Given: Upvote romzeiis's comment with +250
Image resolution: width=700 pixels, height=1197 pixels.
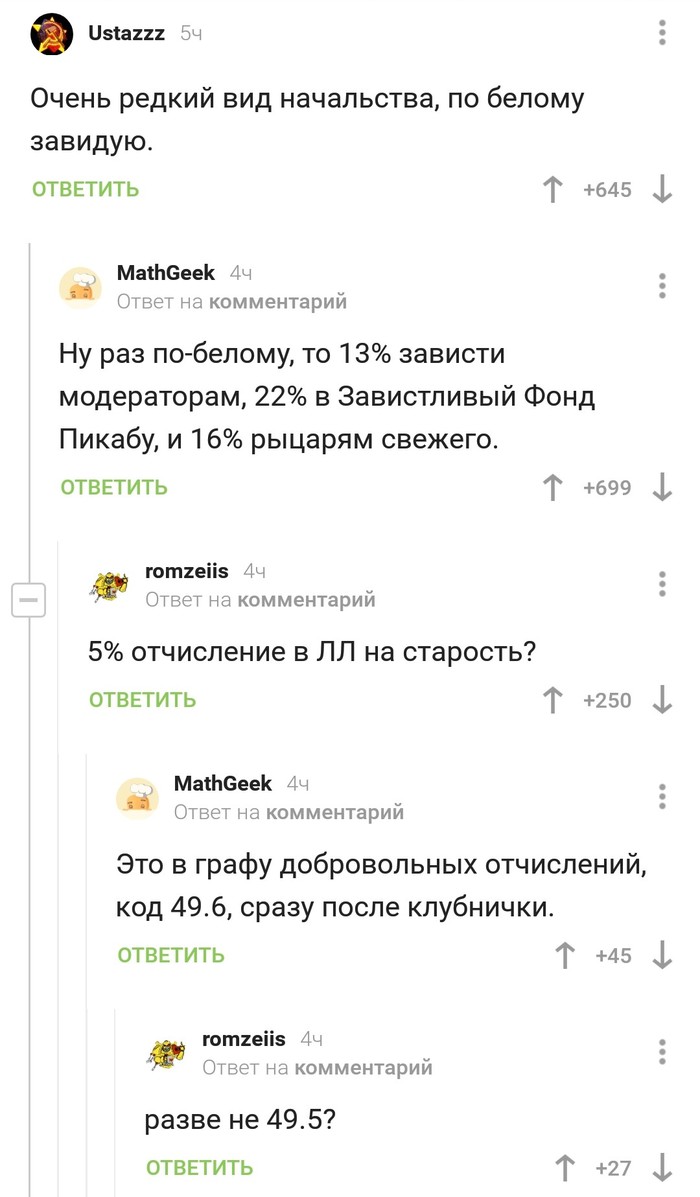Looking at the screenshot, I should pos(553,700).
